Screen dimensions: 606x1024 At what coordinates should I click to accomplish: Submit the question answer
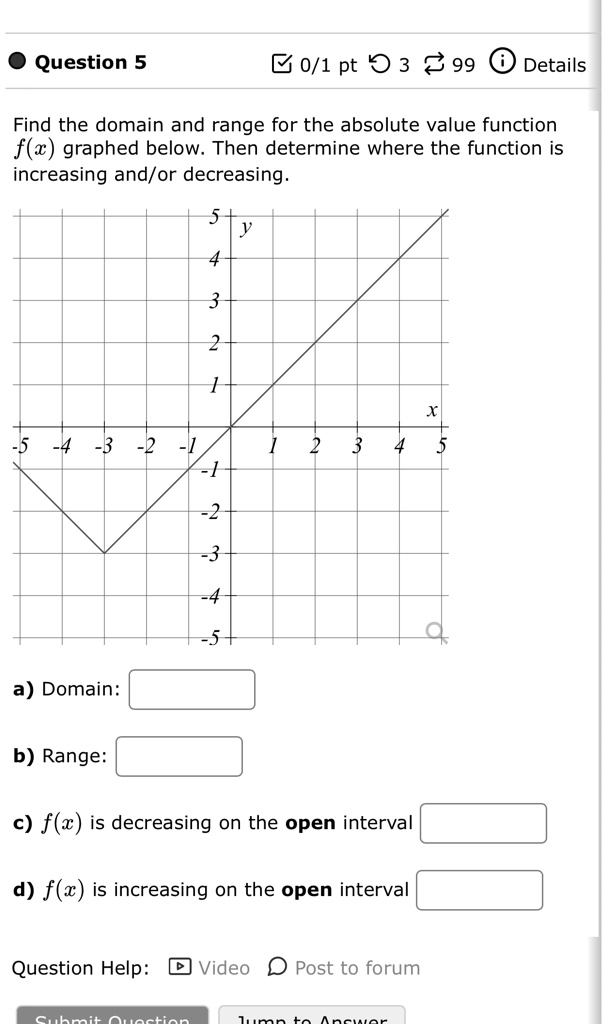112,1015
